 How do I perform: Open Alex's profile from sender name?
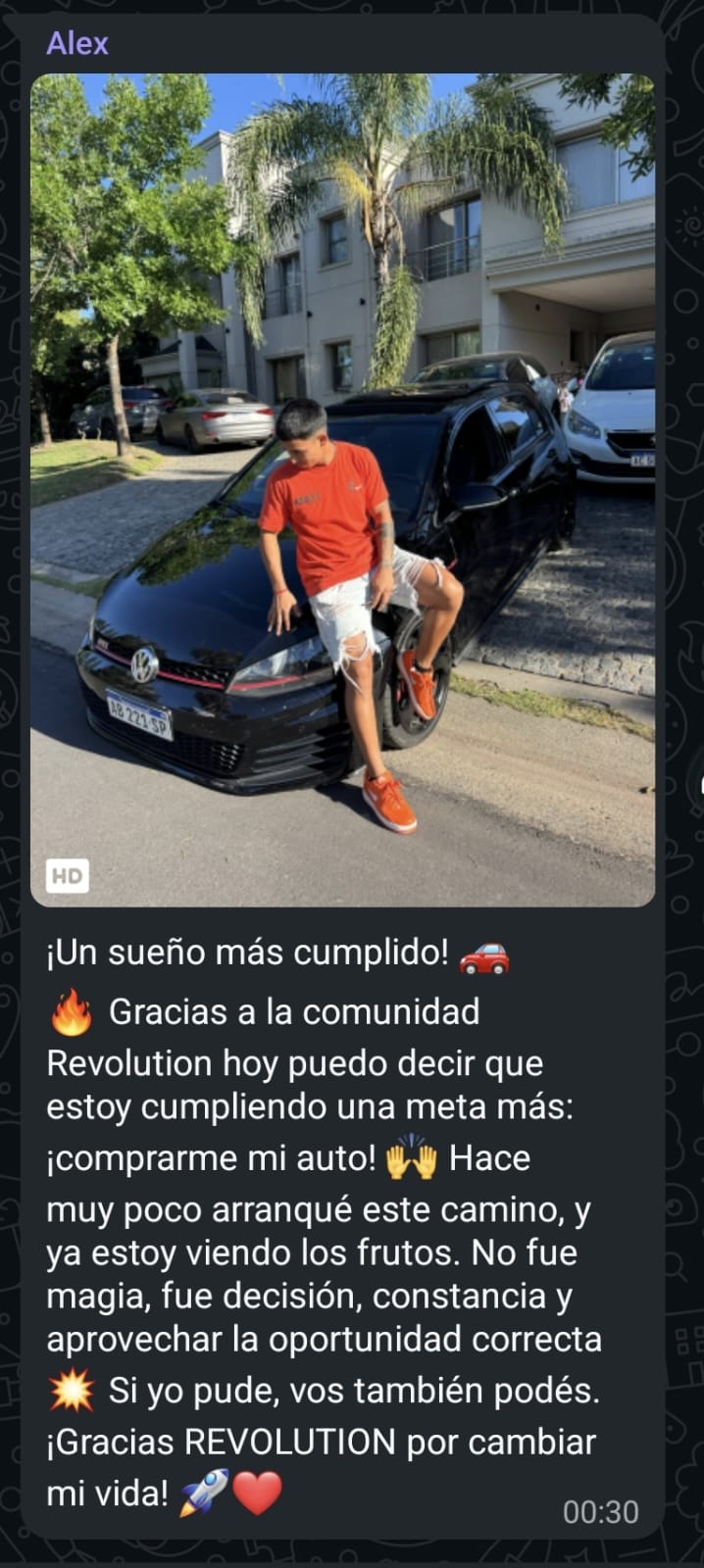pos(77,43)
